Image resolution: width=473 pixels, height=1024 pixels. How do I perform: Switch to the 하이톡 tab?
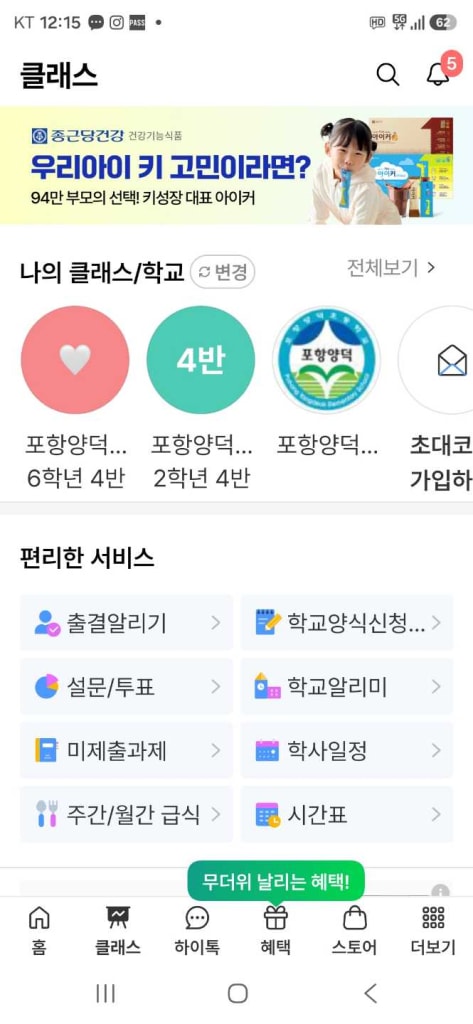pyautogui.click(x=197, y=930)
